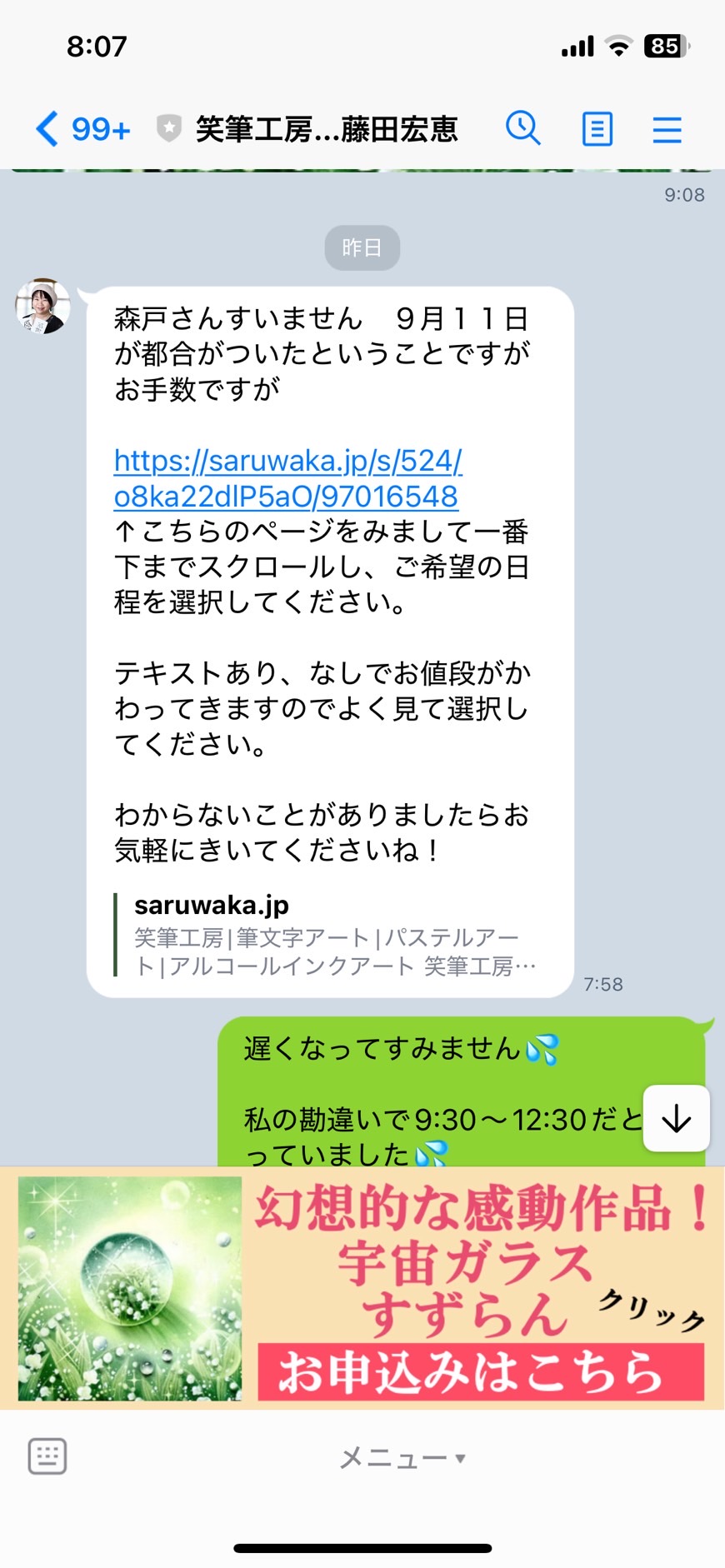Collapse the メニュー rich menu
The image size is (725, 1568).
402,1457
